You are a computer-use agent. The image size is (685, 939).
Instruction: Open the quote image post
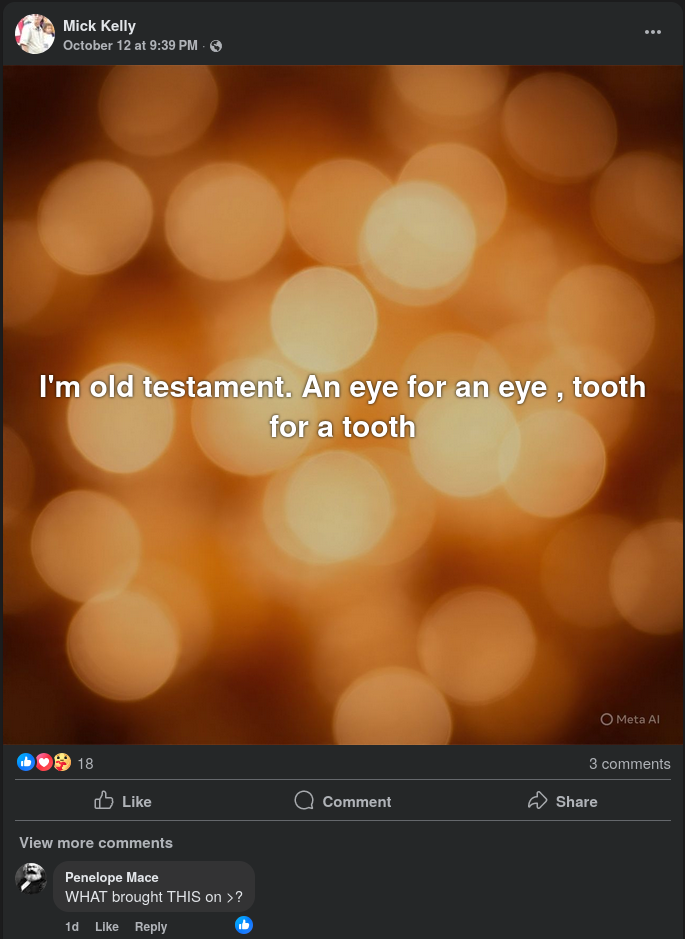(x=342, y=405)
